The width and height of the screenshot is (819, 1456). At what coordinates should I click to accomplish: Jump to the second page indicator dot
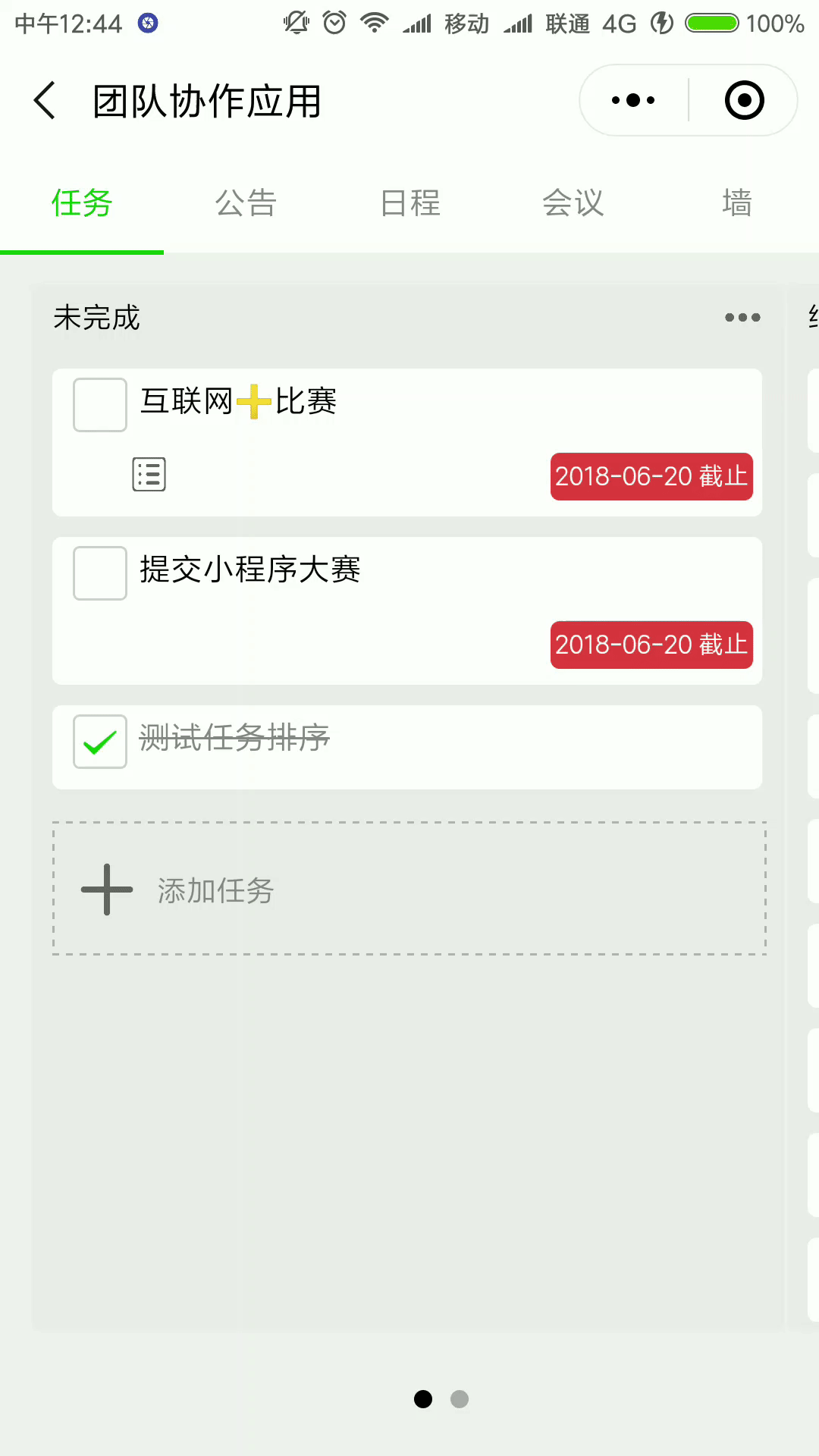460,1399
